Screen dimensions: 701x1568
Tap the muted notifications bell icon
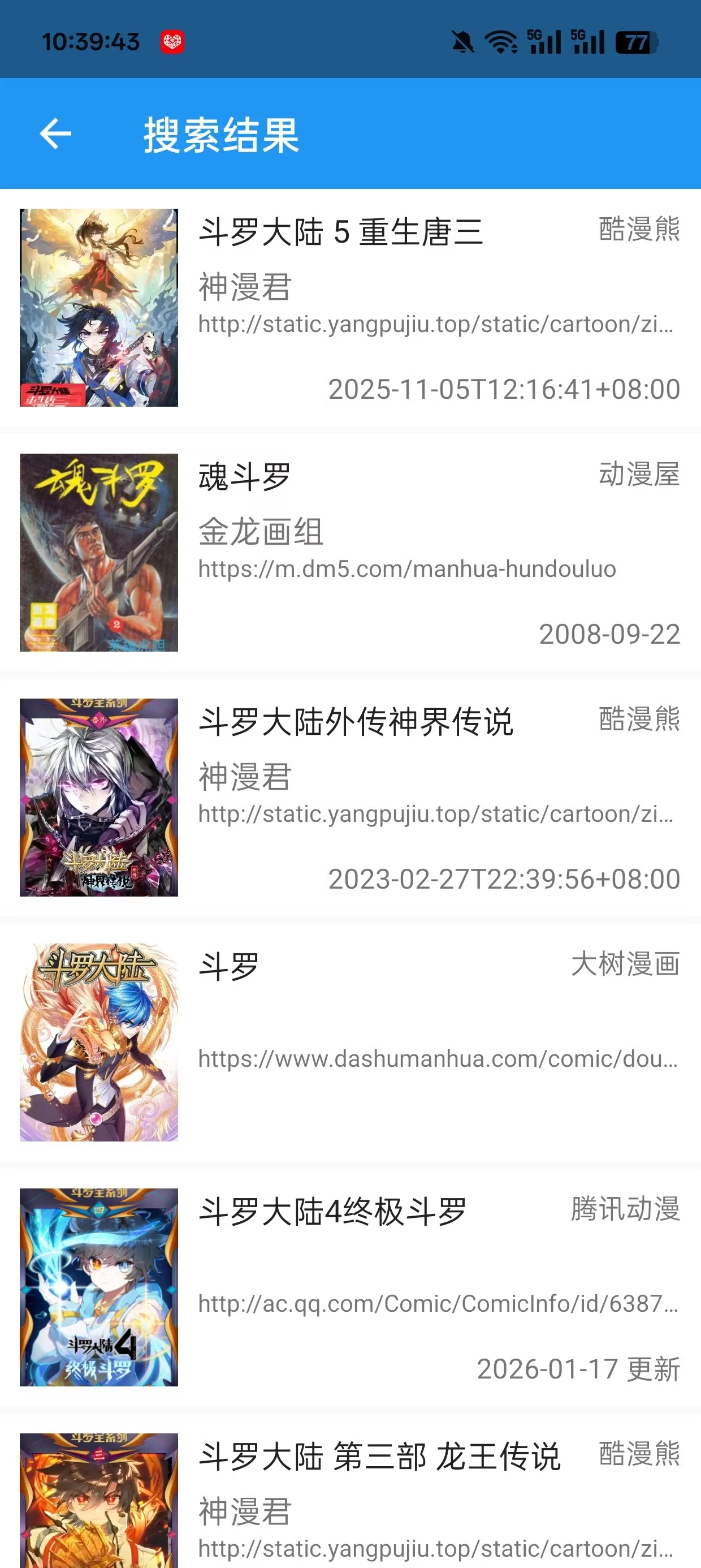pyautogui.click(x=463, y=41)
